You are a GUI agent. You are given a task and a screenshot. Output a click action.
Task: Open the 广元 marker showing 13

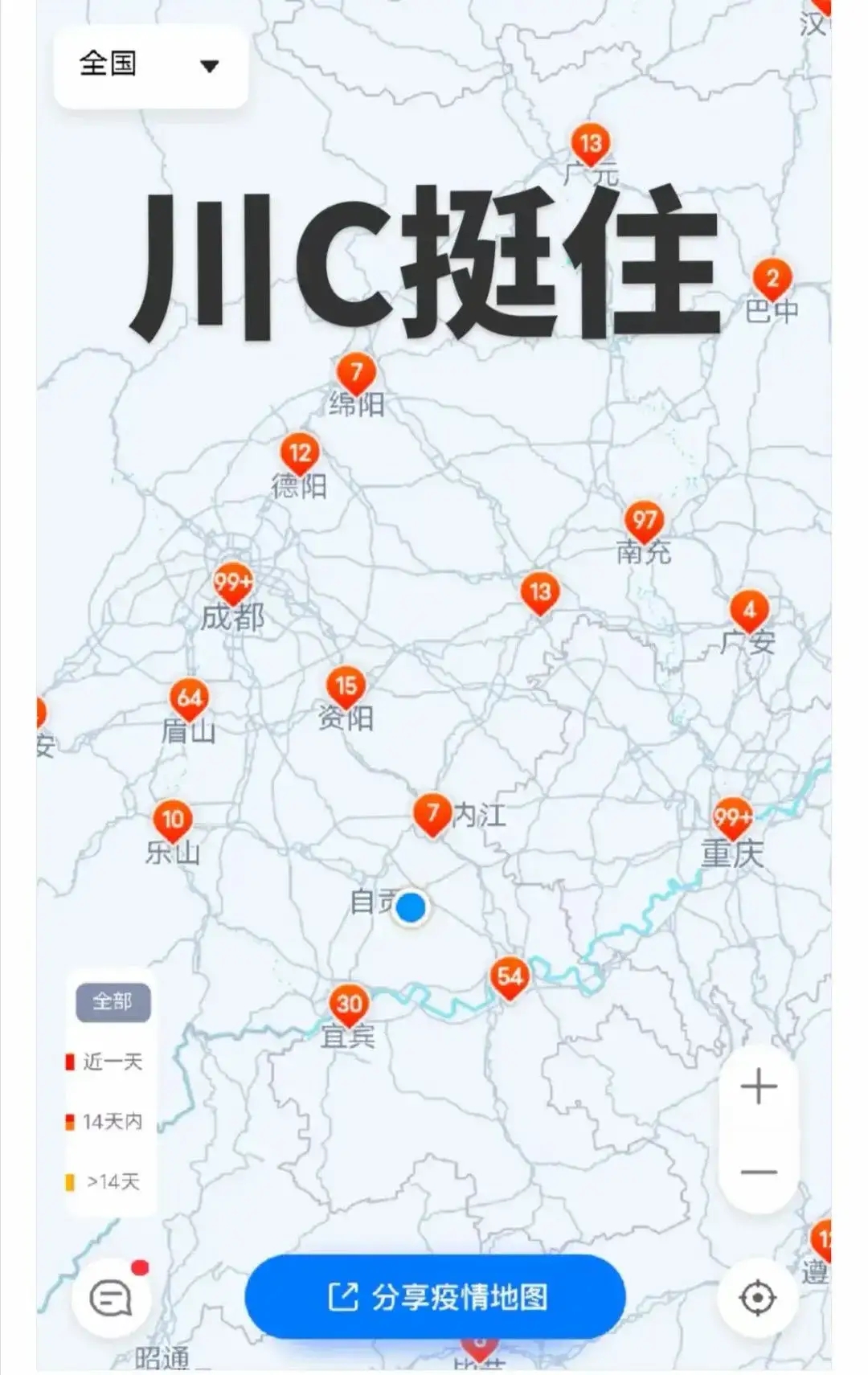[591, 145]
